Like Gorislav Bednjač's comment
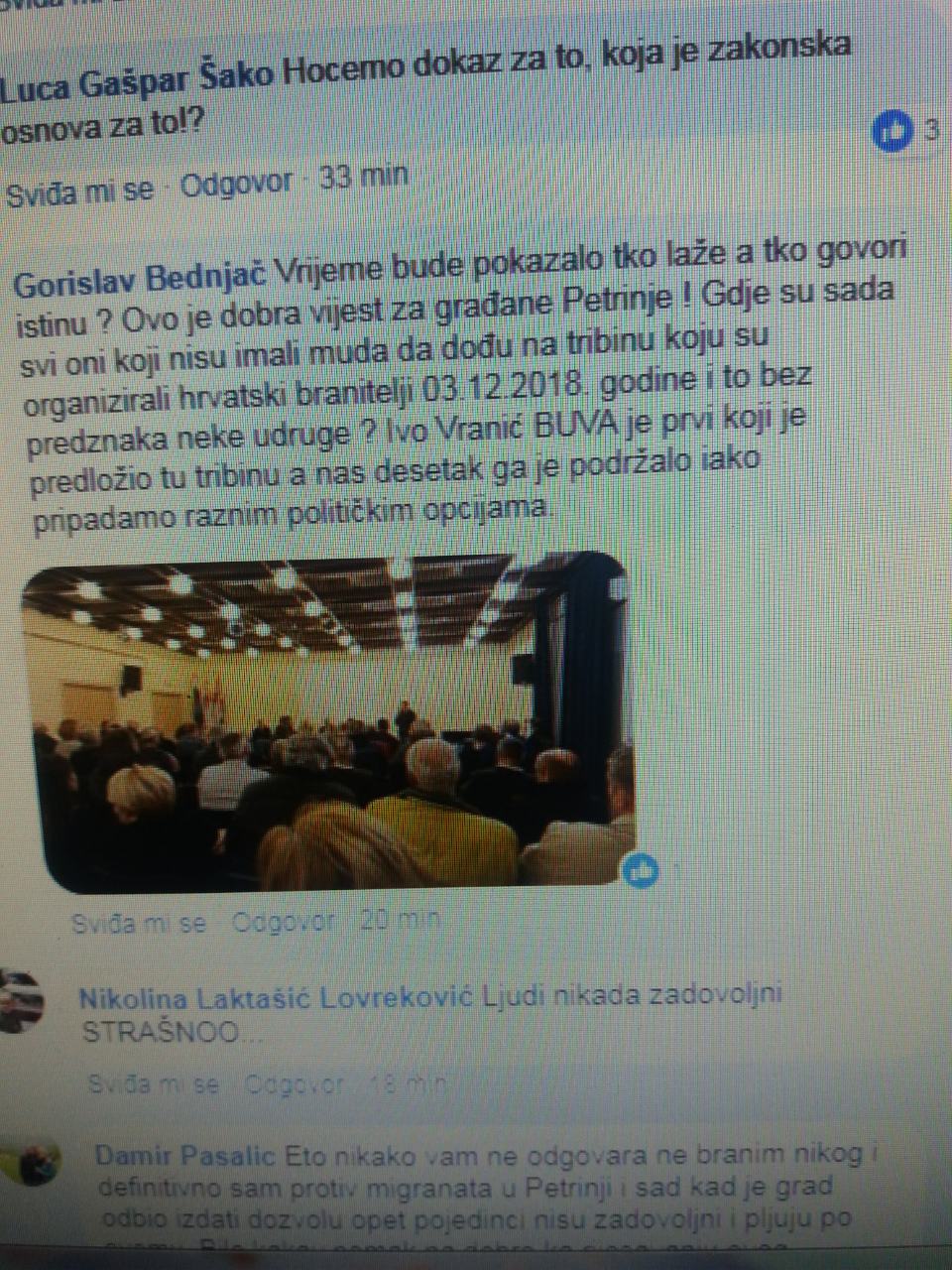Viewport: 952px width, 1270px height. click(139, 923)
